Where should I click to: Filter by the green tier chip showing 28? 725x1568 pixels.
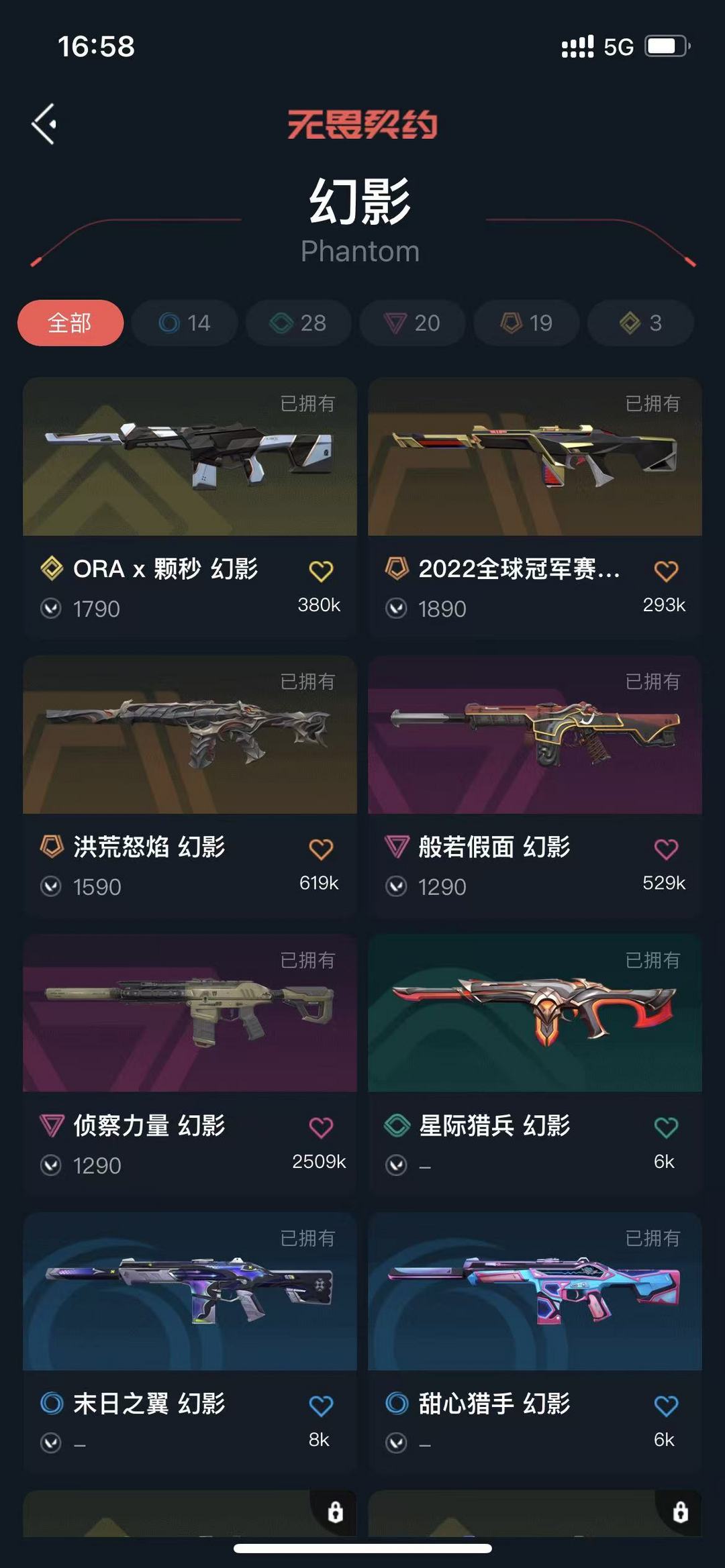[x=298, y=323]
